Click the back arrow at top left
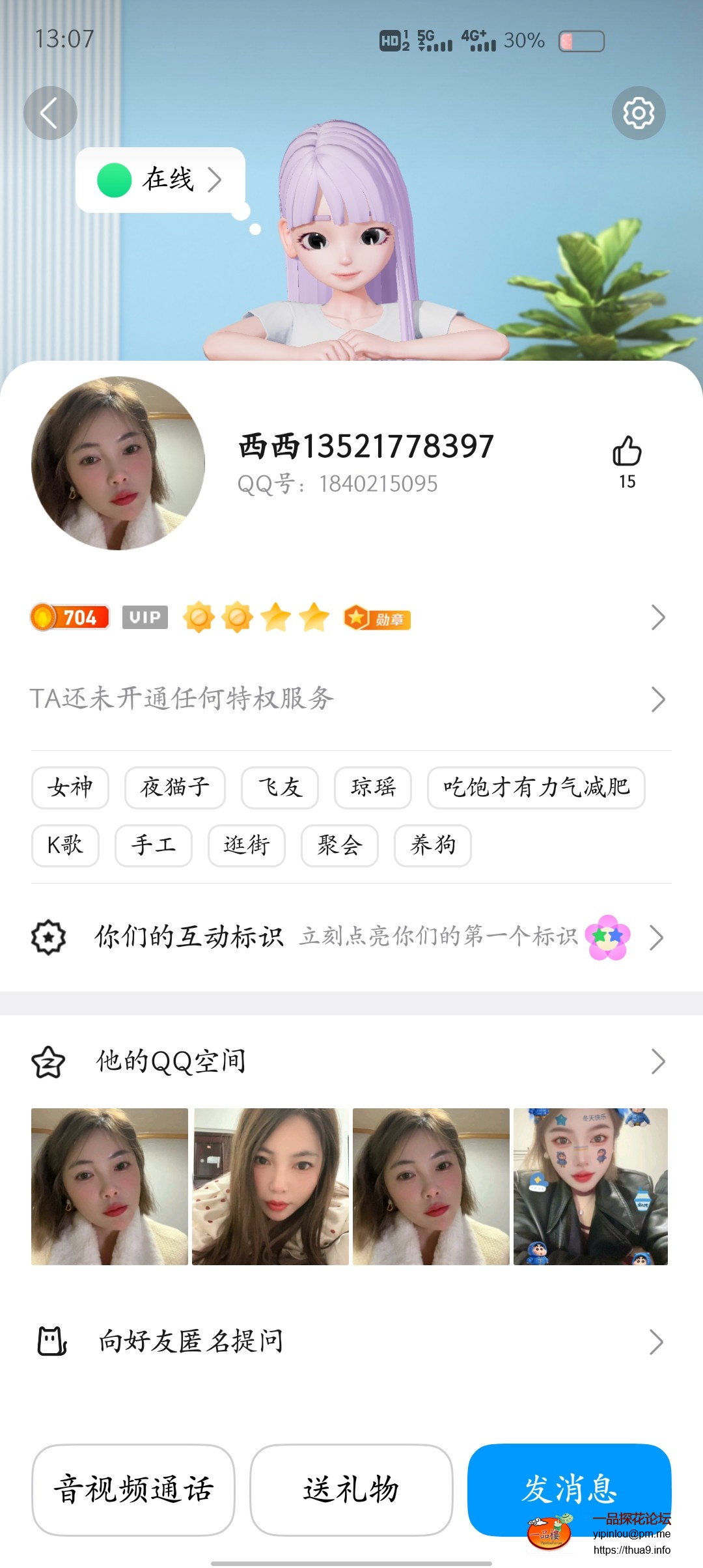Screen dimensions: 703x1568 [x=50, y=112]
